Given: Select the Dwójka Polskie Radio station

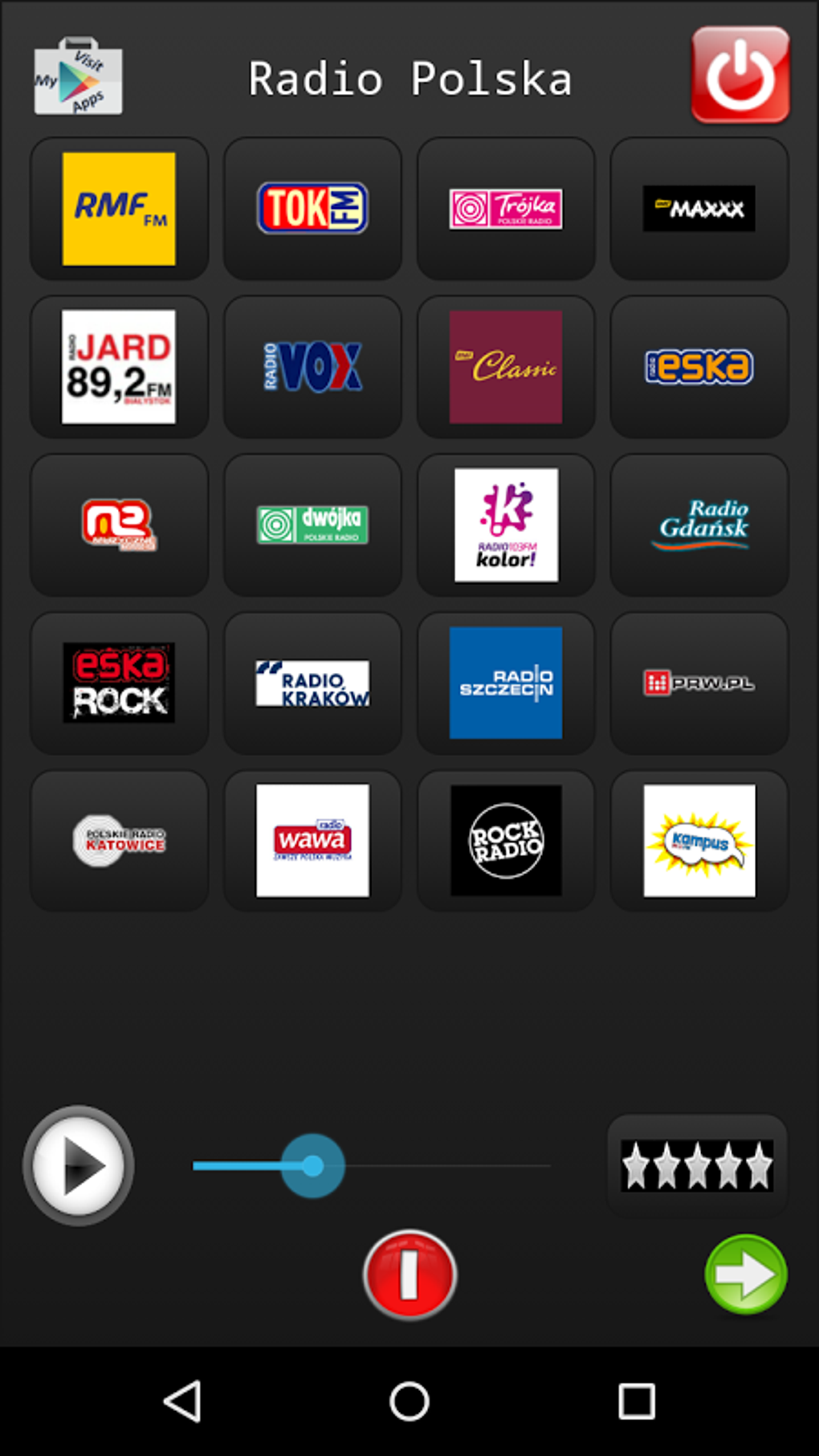Looking at the screenshot, I should point(312,524).
